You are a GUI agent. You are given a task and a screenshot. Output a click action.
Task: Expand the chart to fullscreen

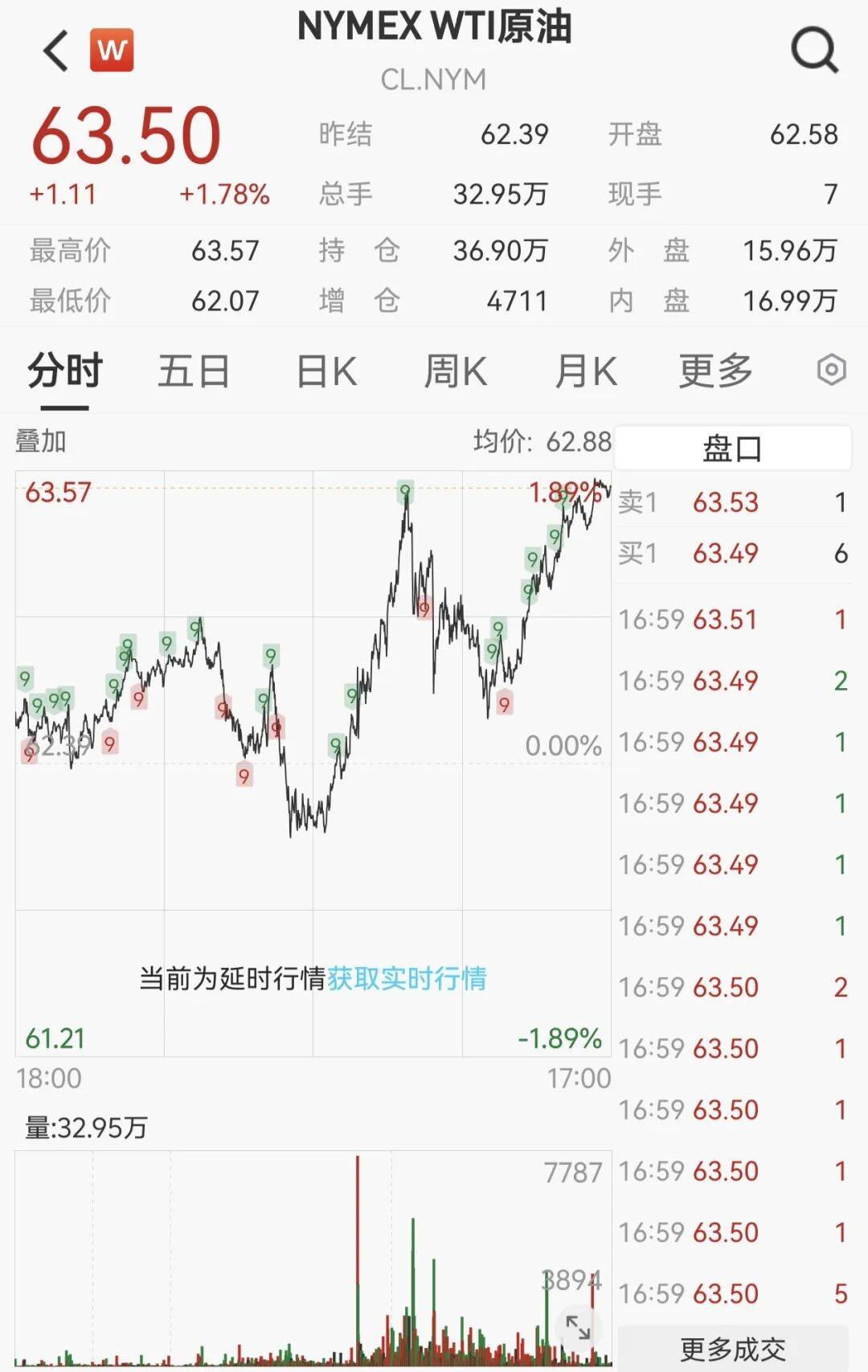tap(578, 1328)
